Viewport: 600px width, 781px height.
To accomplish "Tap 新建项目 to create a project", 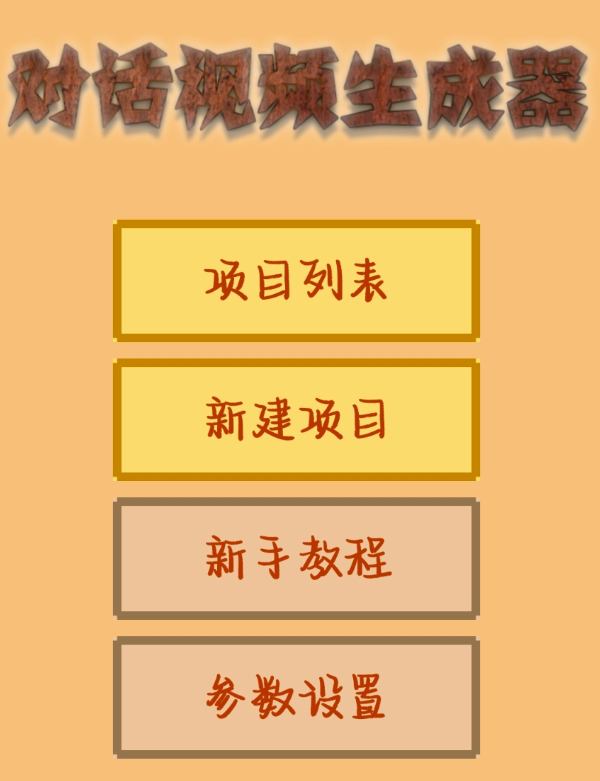I will coord(296,420).
